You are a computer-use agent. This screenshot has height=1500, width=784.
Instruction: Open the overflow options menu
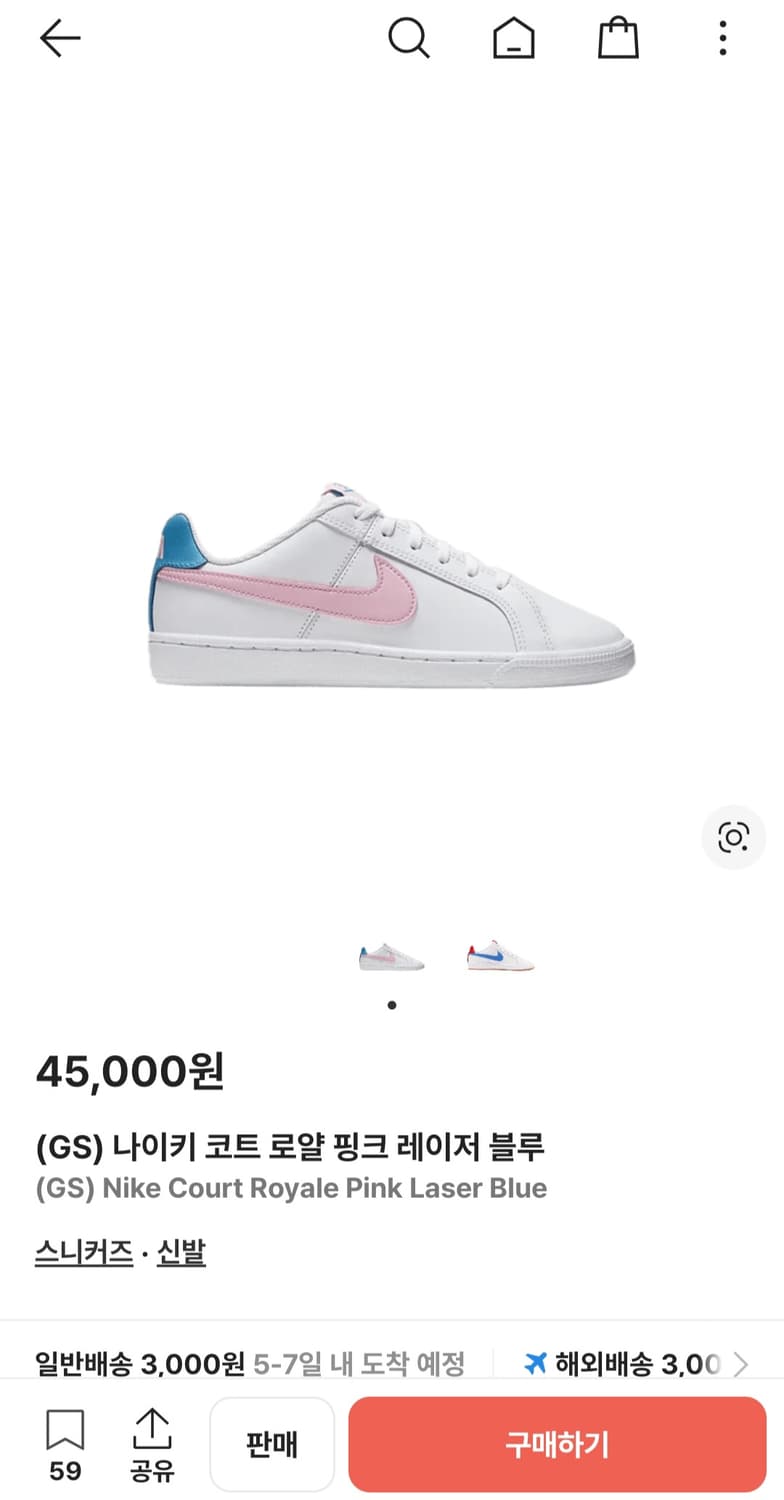[x=722, y=38]
